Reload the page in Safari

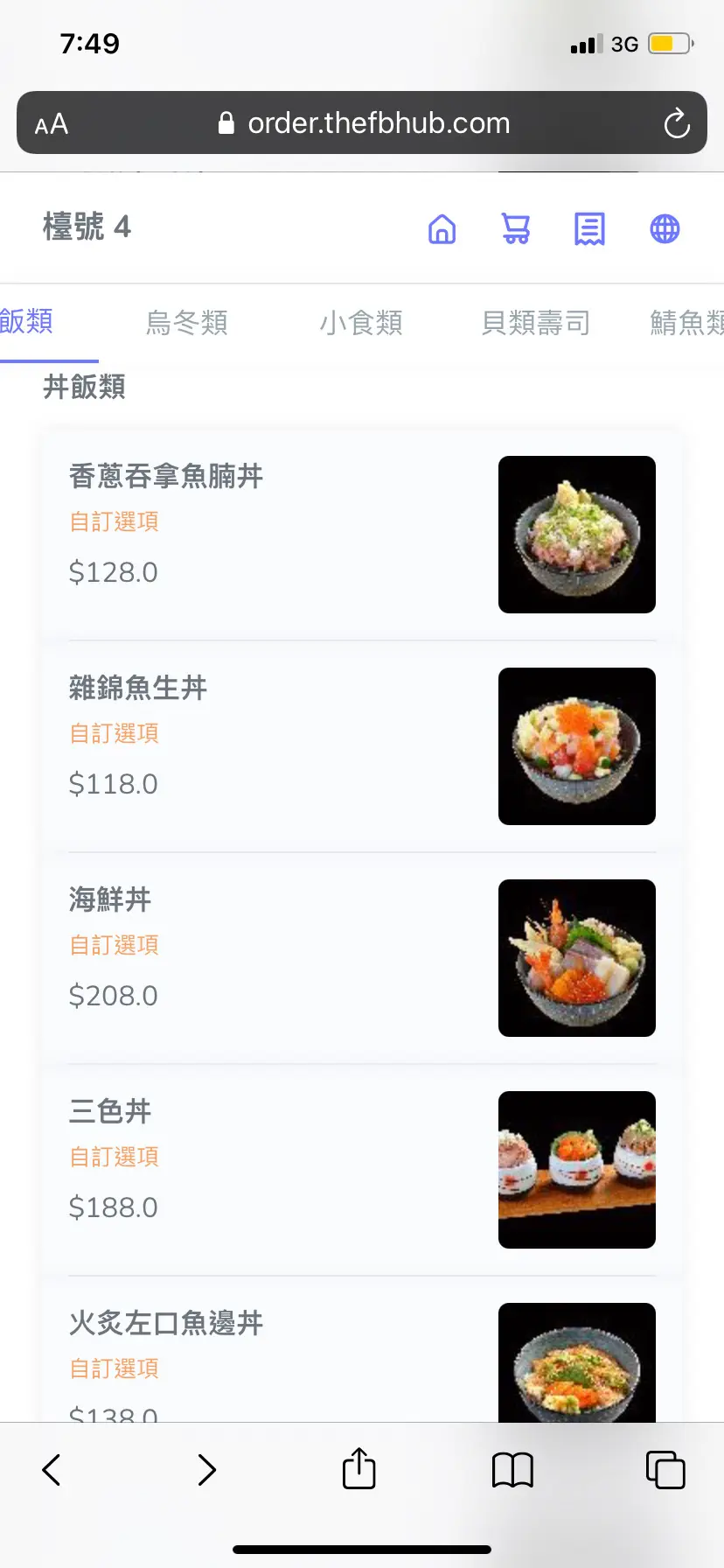(677, 123)
